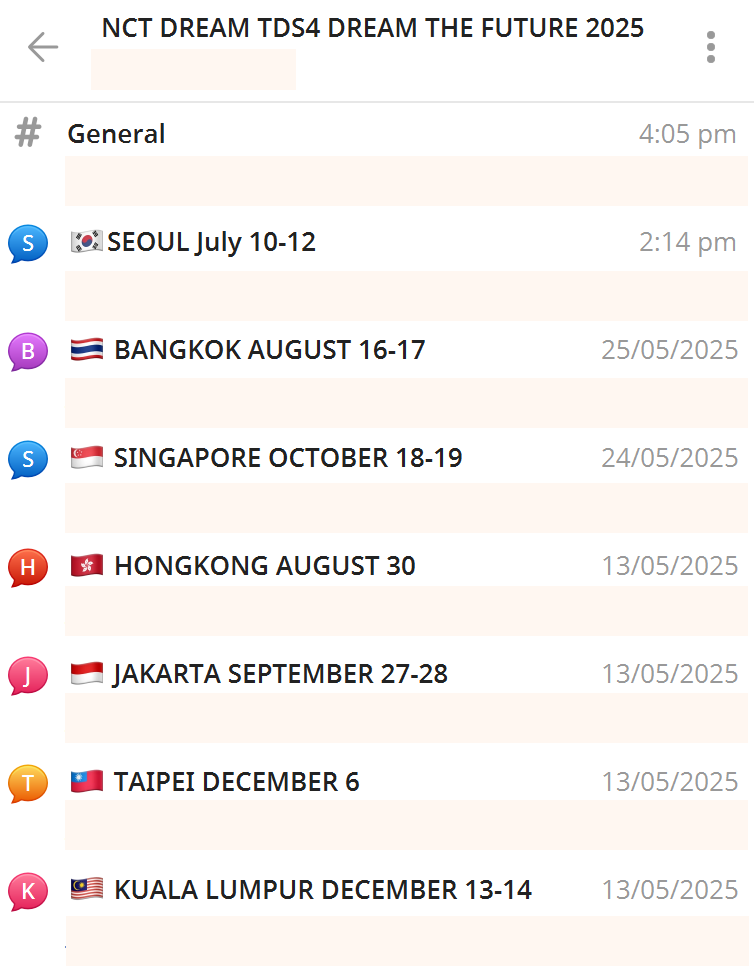View the SINGAPORE OCTOBER 18-19 topic

[288, 458]
